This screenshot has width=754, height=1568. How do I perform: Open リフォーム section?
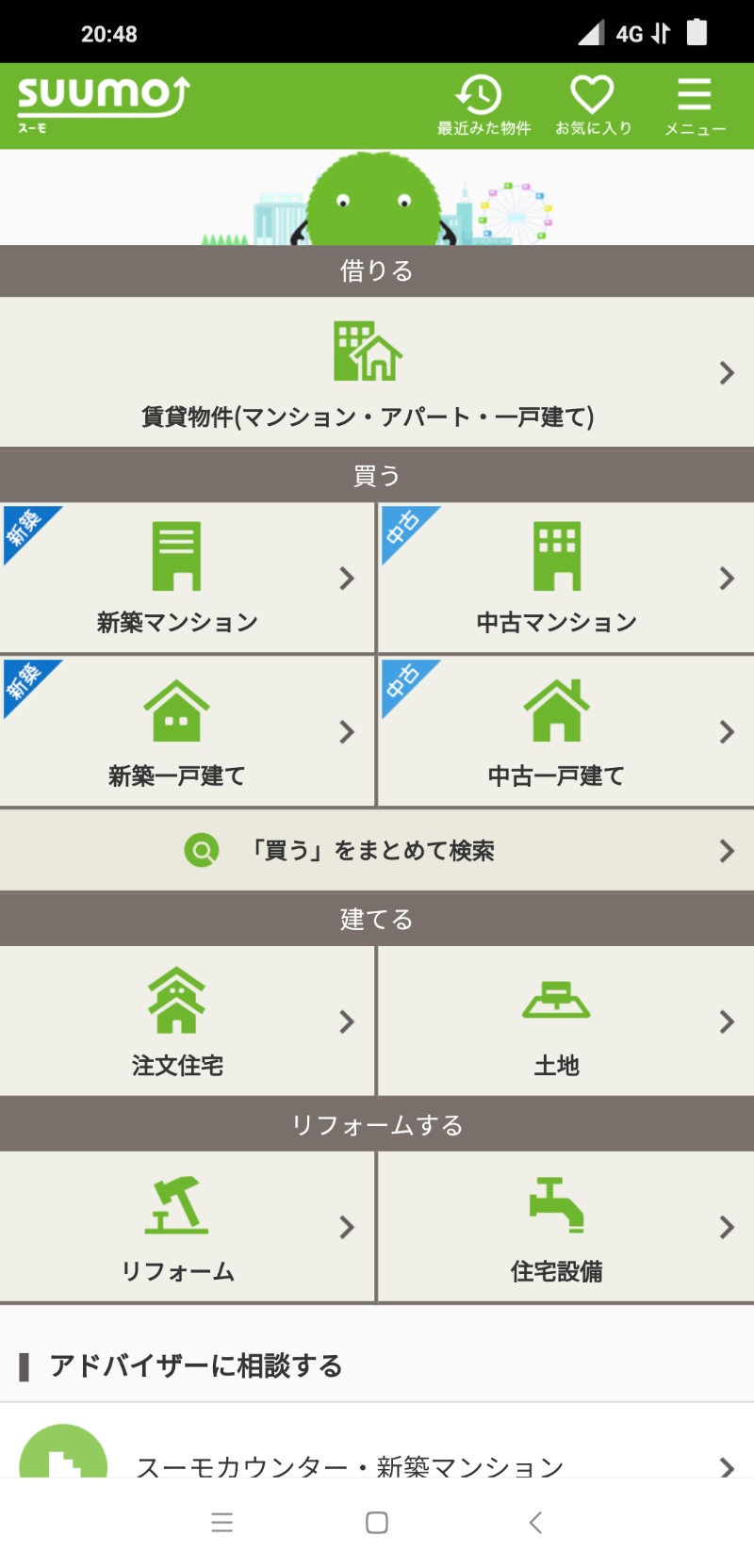[x=187, y=1227]
